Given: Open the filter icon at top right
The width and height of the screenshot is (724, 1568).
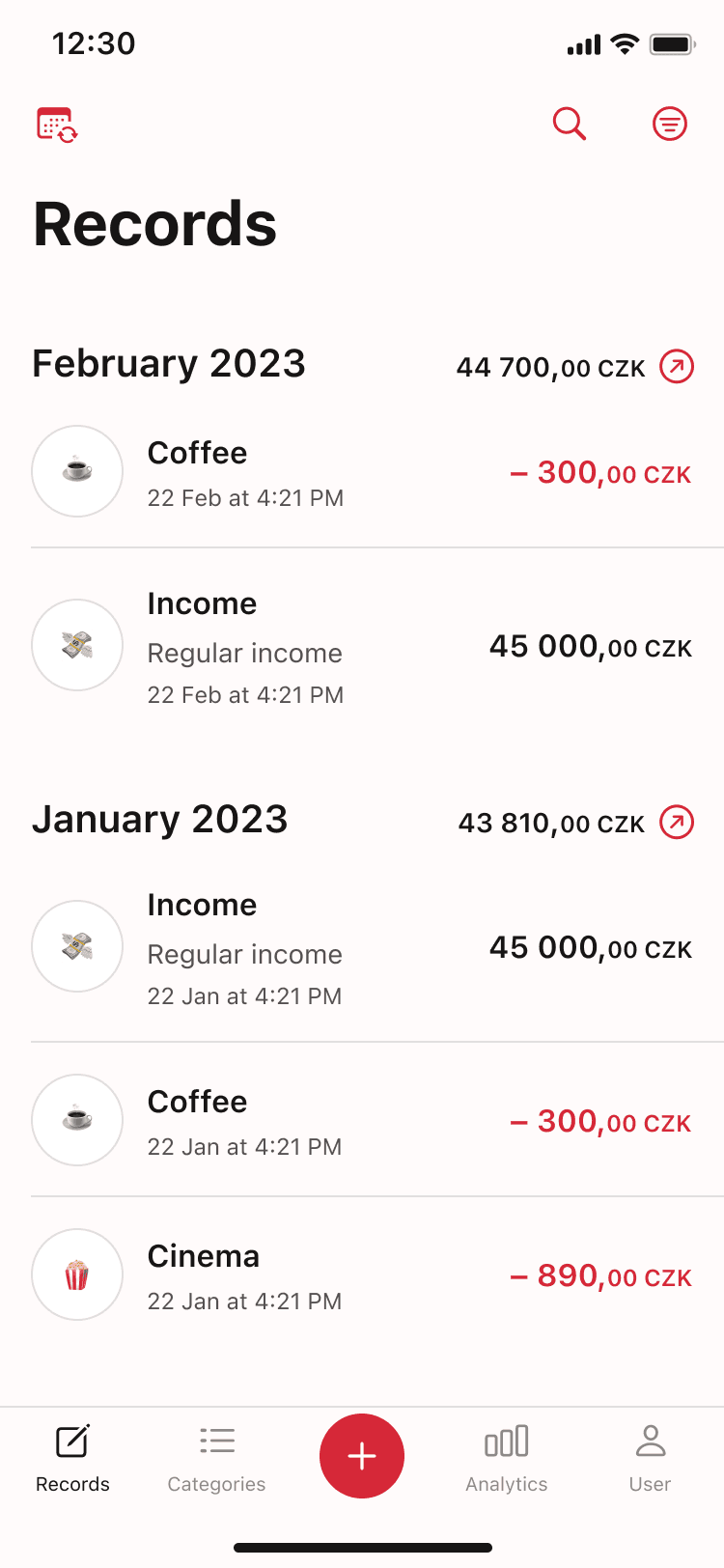Looking at the screenshot, I should (x=669, y=124).
